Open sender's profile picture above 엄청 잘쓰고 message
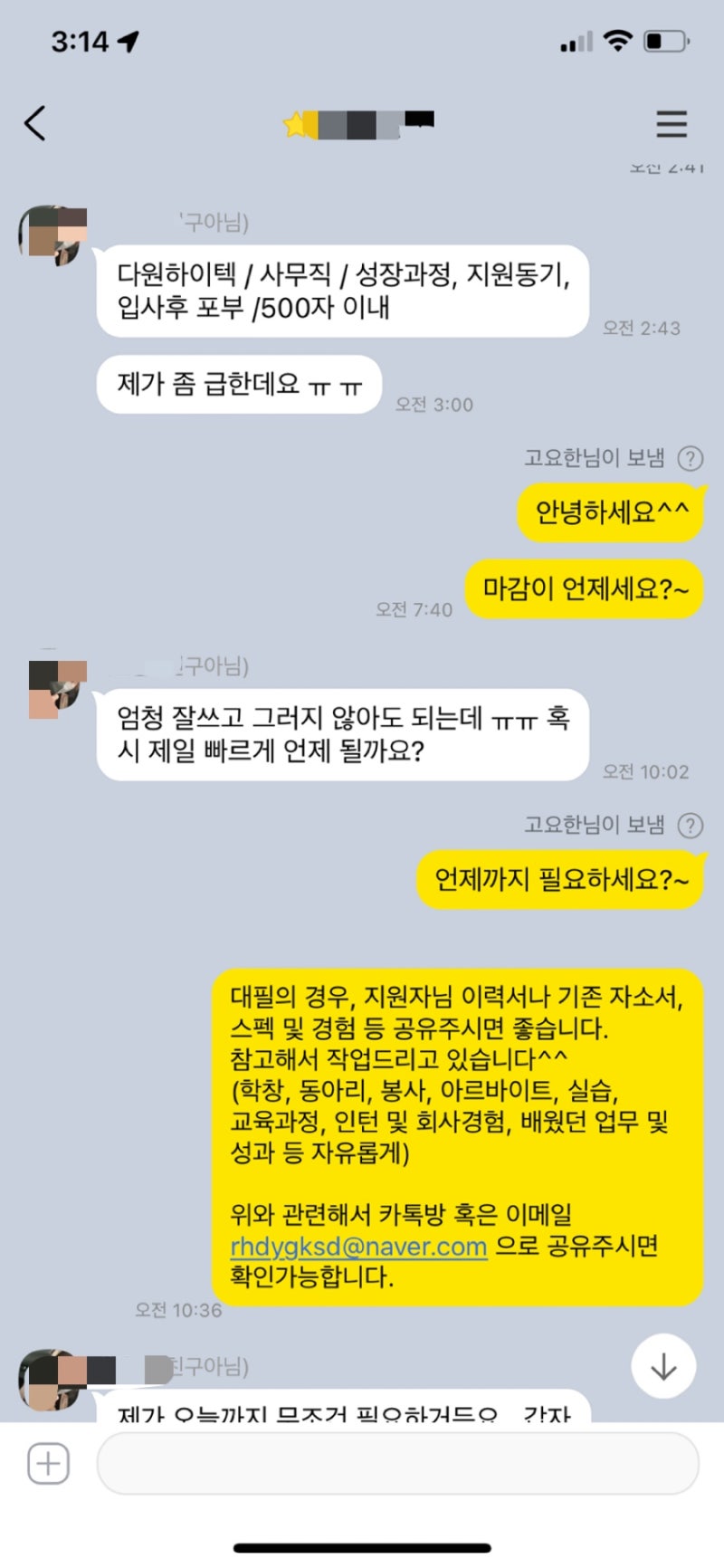This screenshot has width=724, height=1568. tap(57, 689)
